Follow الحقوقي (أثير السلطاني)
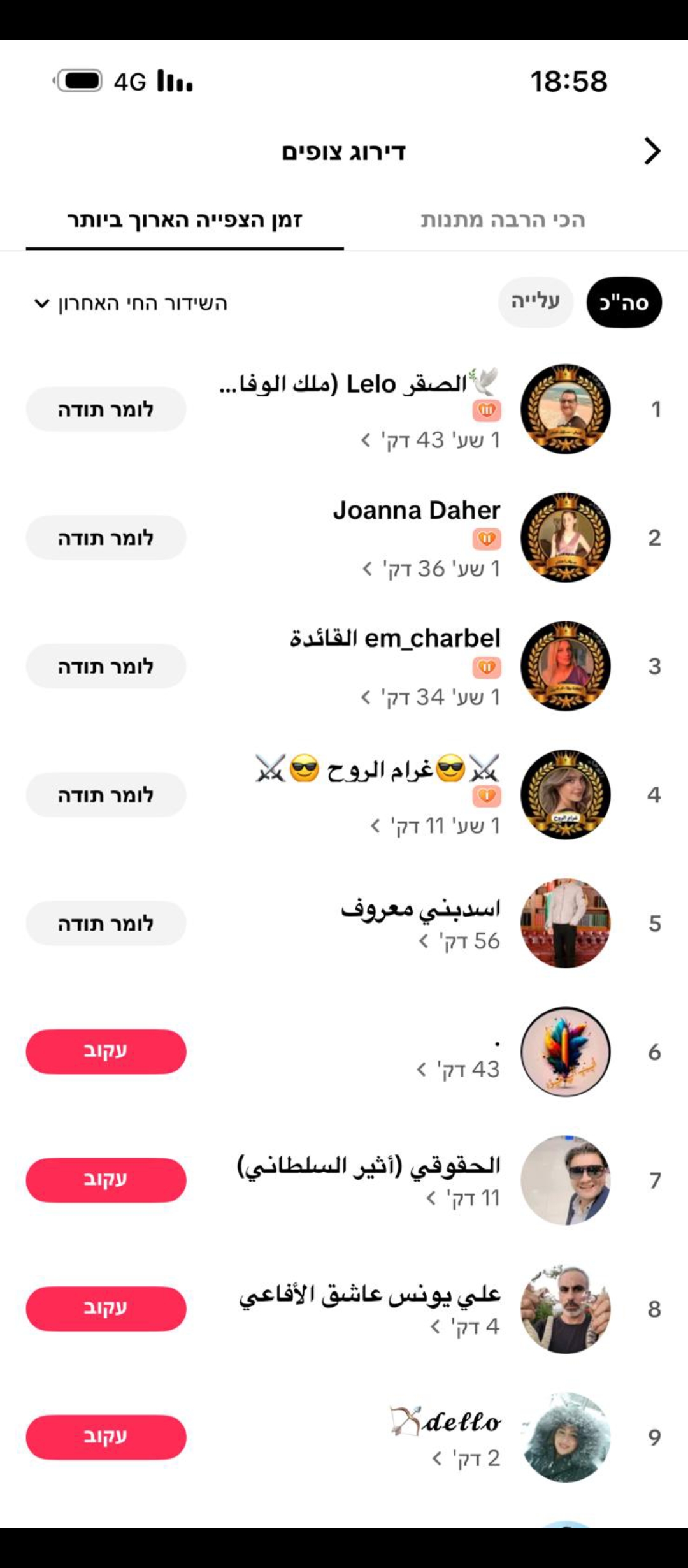 [x=106, y=1180]
